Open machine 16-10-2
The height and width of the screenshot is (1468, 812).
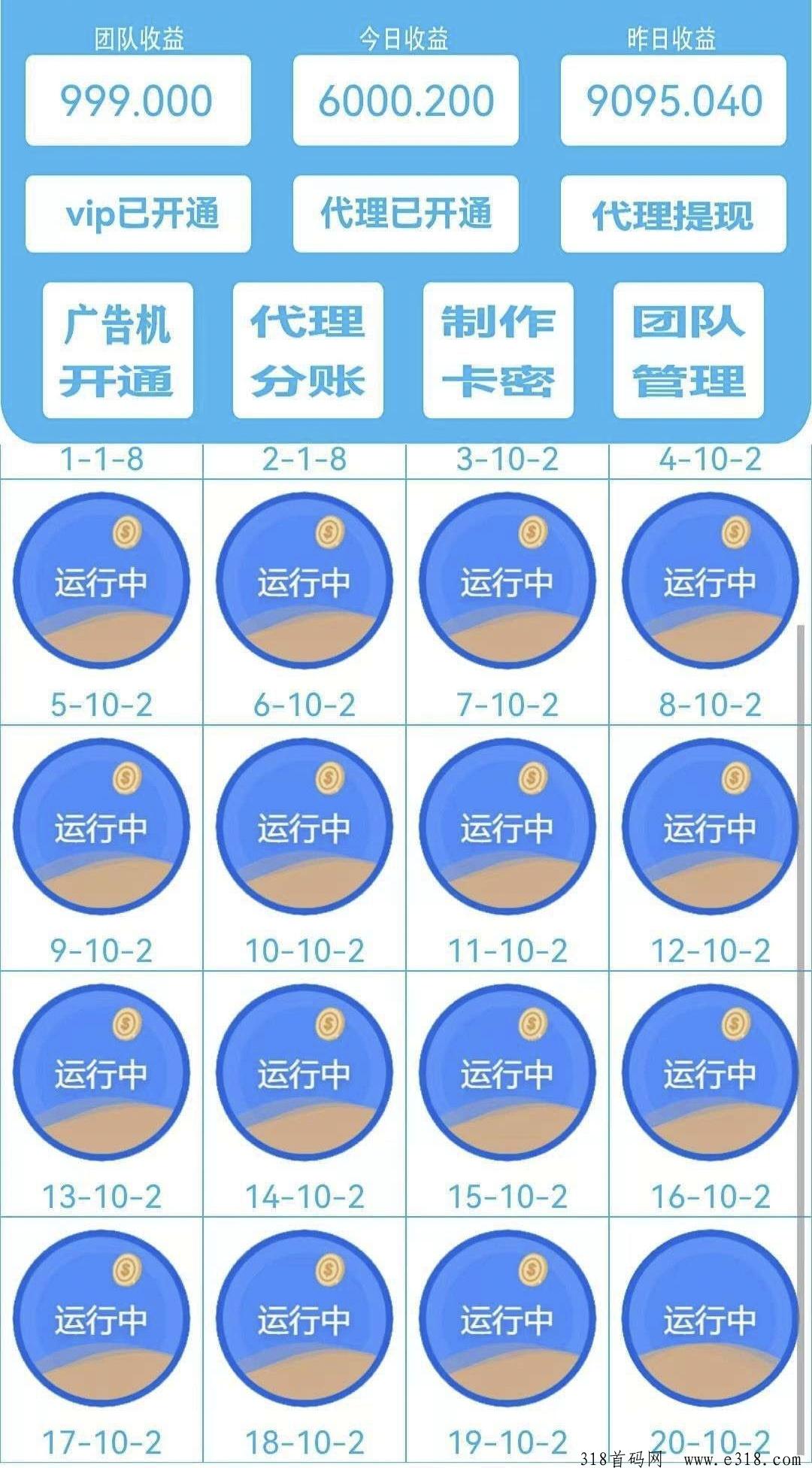tap(710, 1072)
